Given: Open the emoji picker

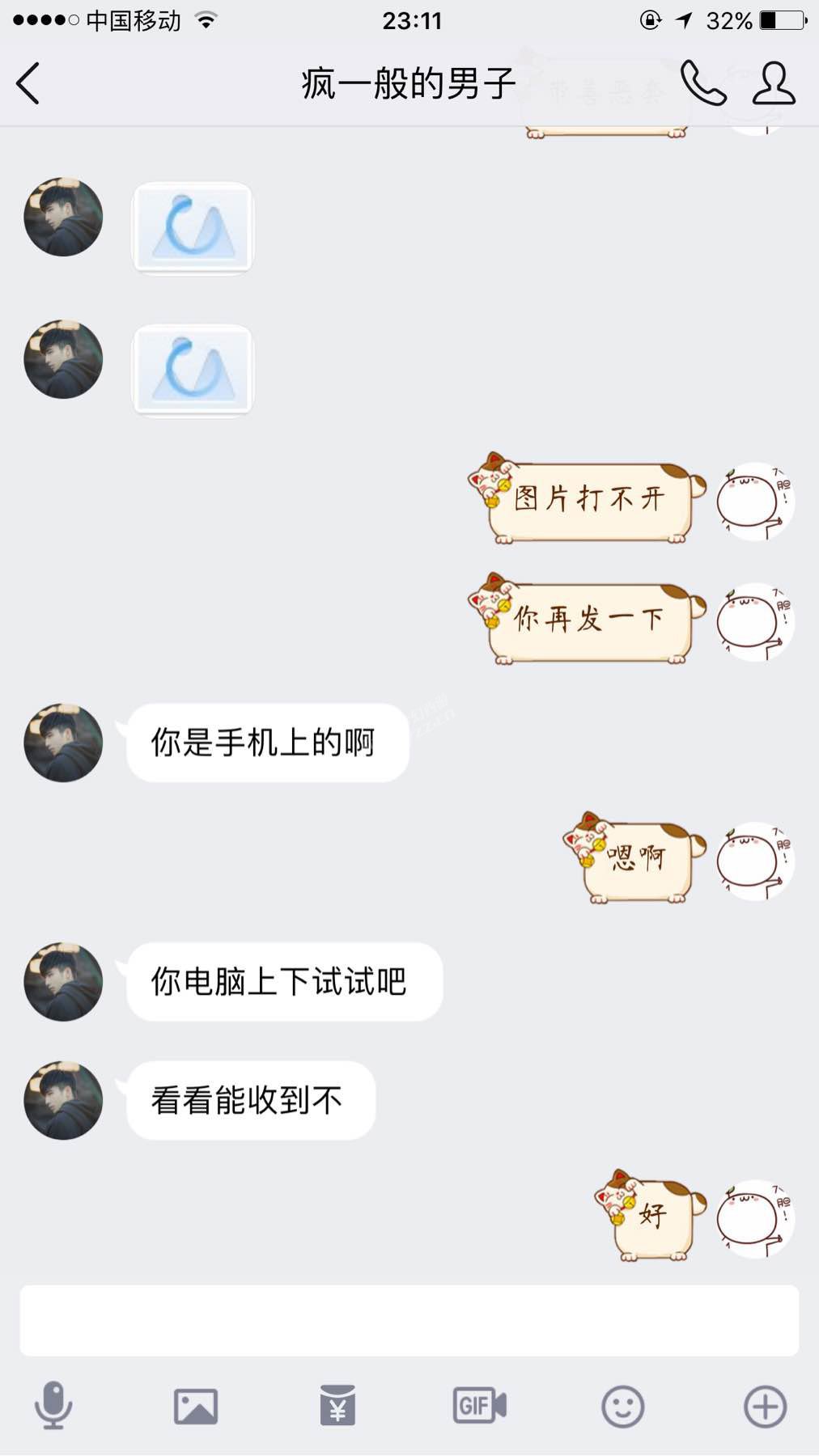Looking at the screenshot, I should tap(622, 1406).
